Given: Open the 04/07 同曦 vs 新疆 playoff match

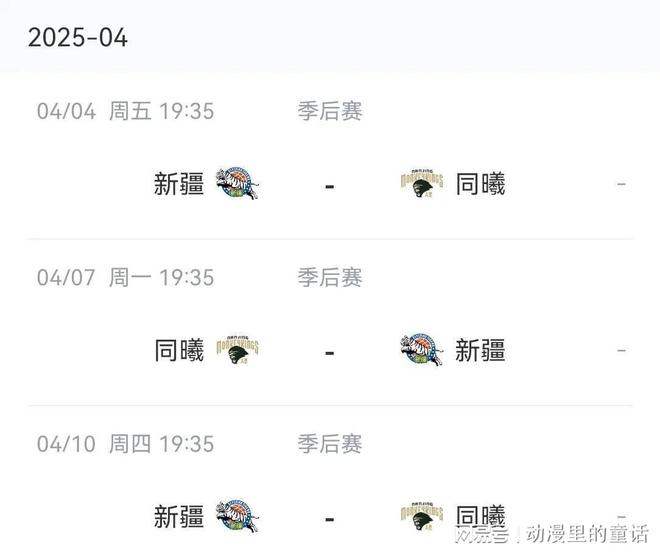Looking at the screenshot, I should pos(330,350).
